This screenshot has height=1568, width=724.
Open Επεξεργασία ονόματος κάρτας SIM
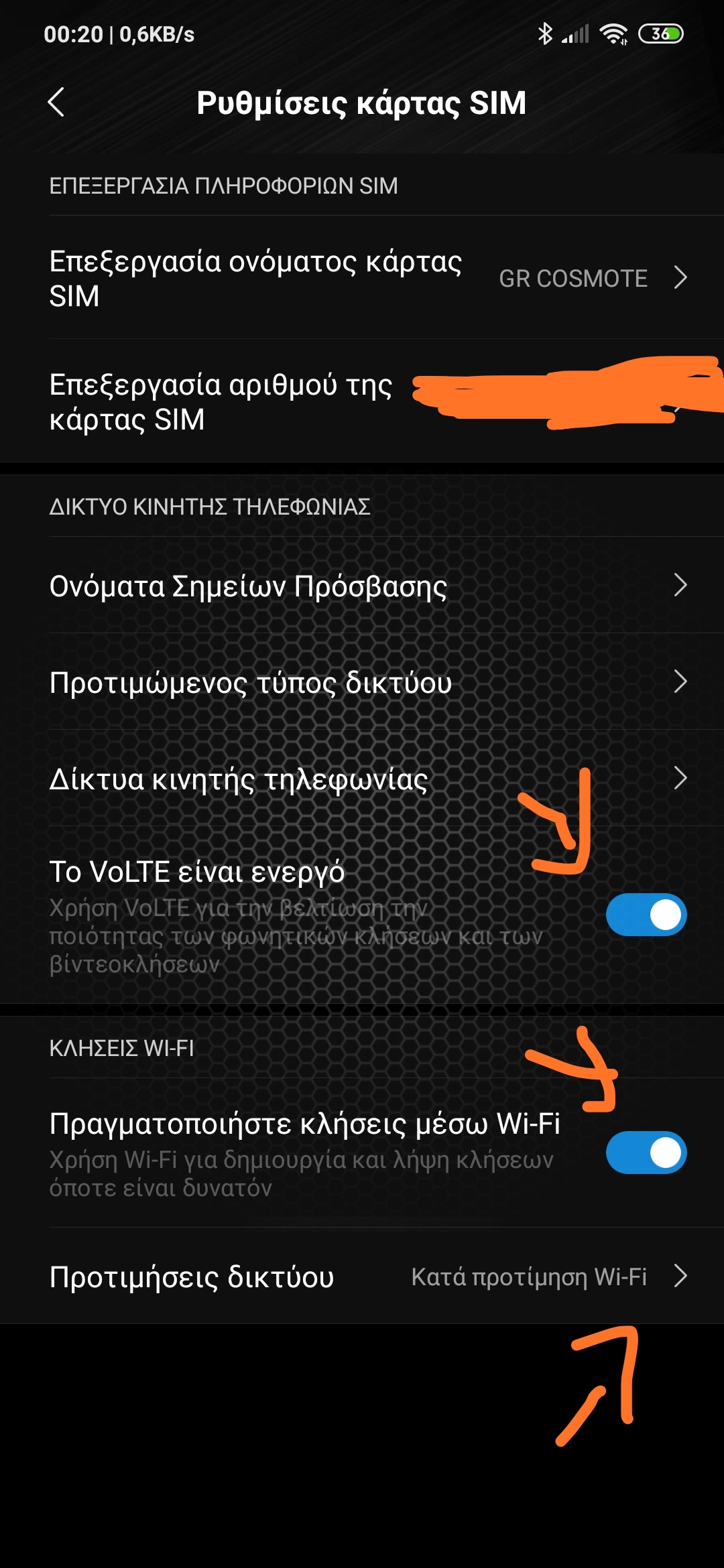pyautogui.click(x=362, y=278)
